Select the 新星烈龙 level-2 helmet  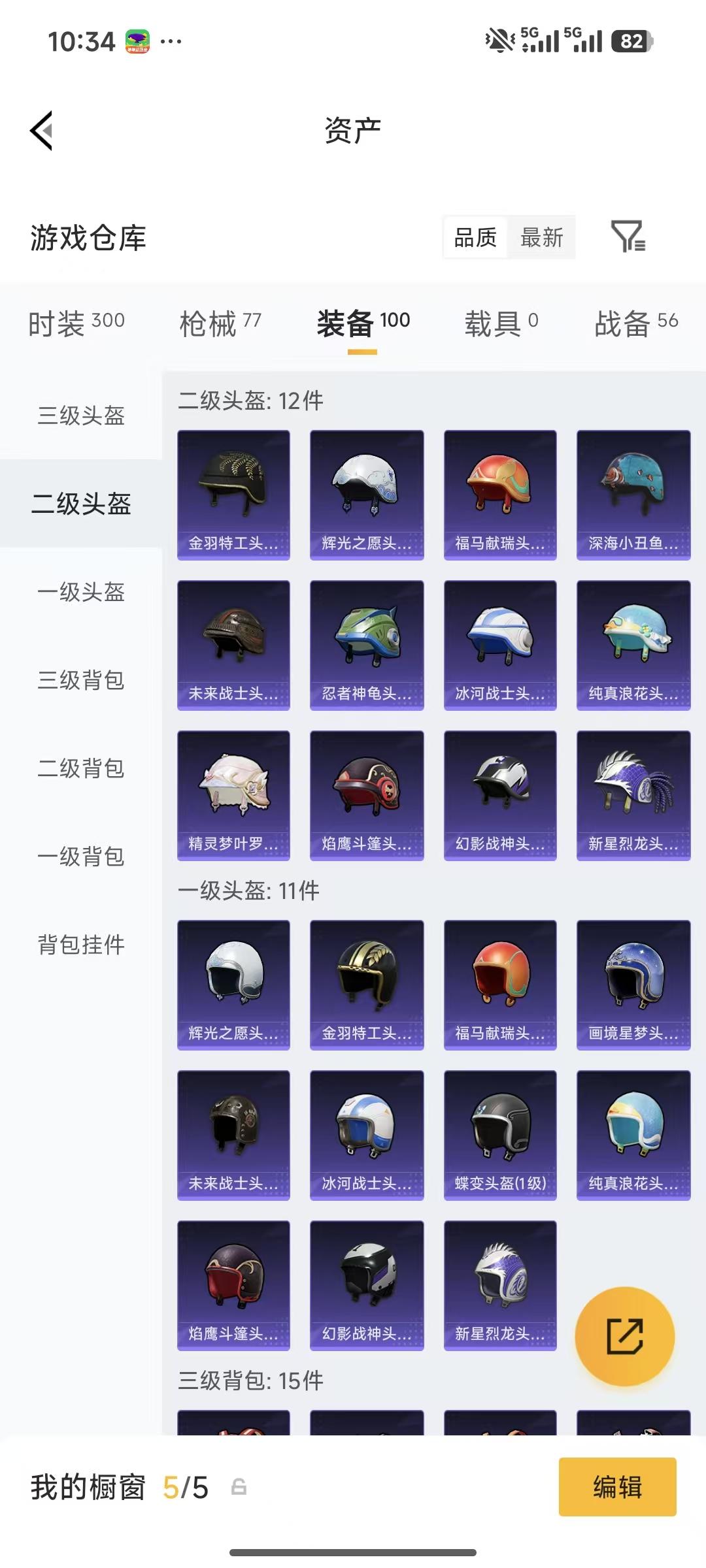tap(633, 794)
